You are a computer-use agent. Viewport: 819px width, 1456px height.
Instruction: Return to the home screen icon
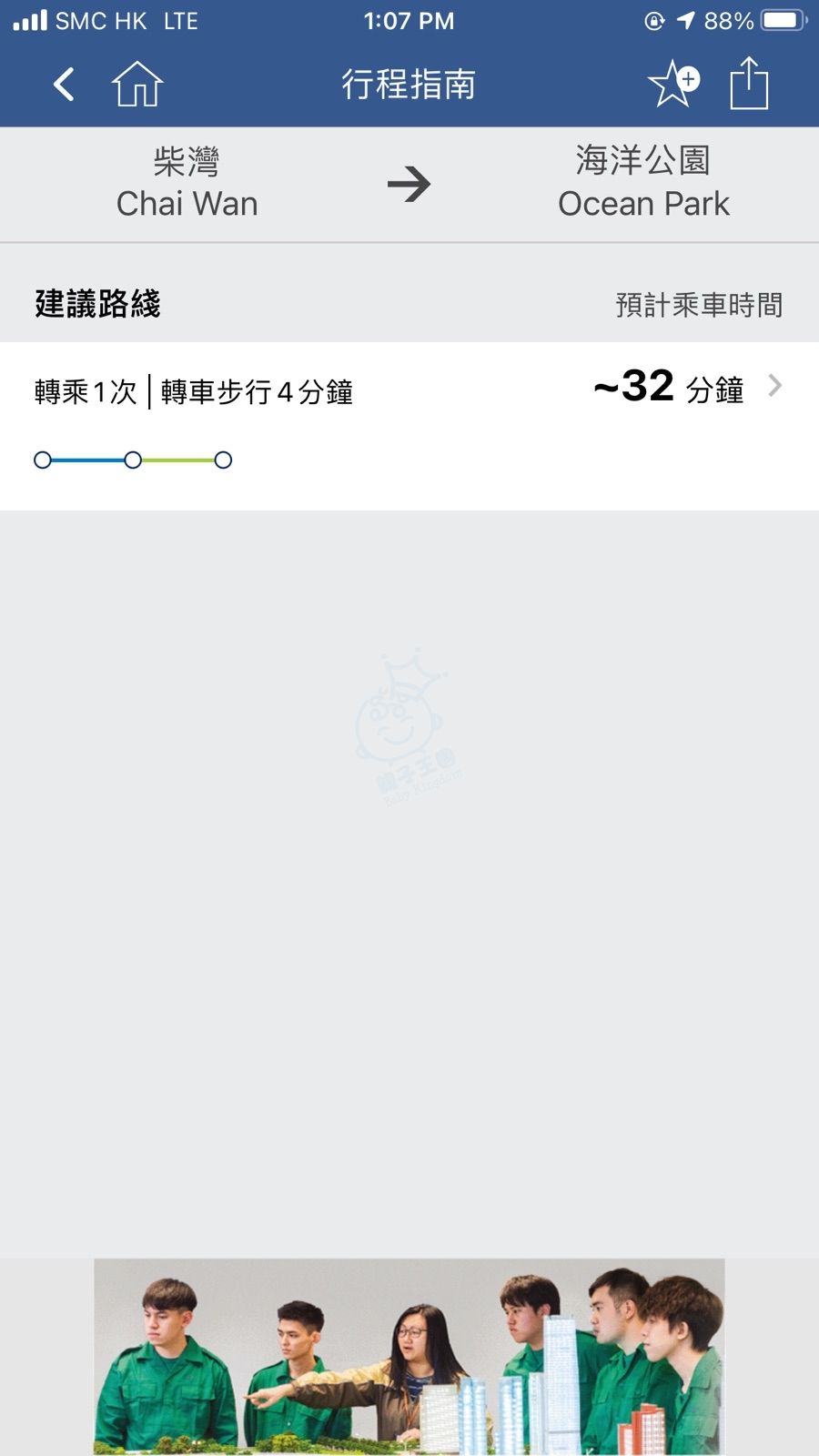point(137,85)
